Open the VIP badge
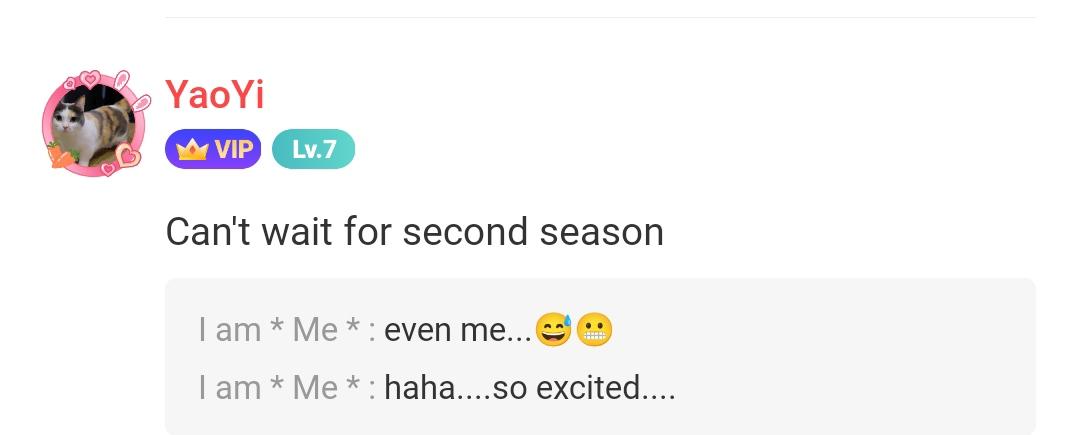The height and width of the screenshot is (435, 1080). click(213, 150)
